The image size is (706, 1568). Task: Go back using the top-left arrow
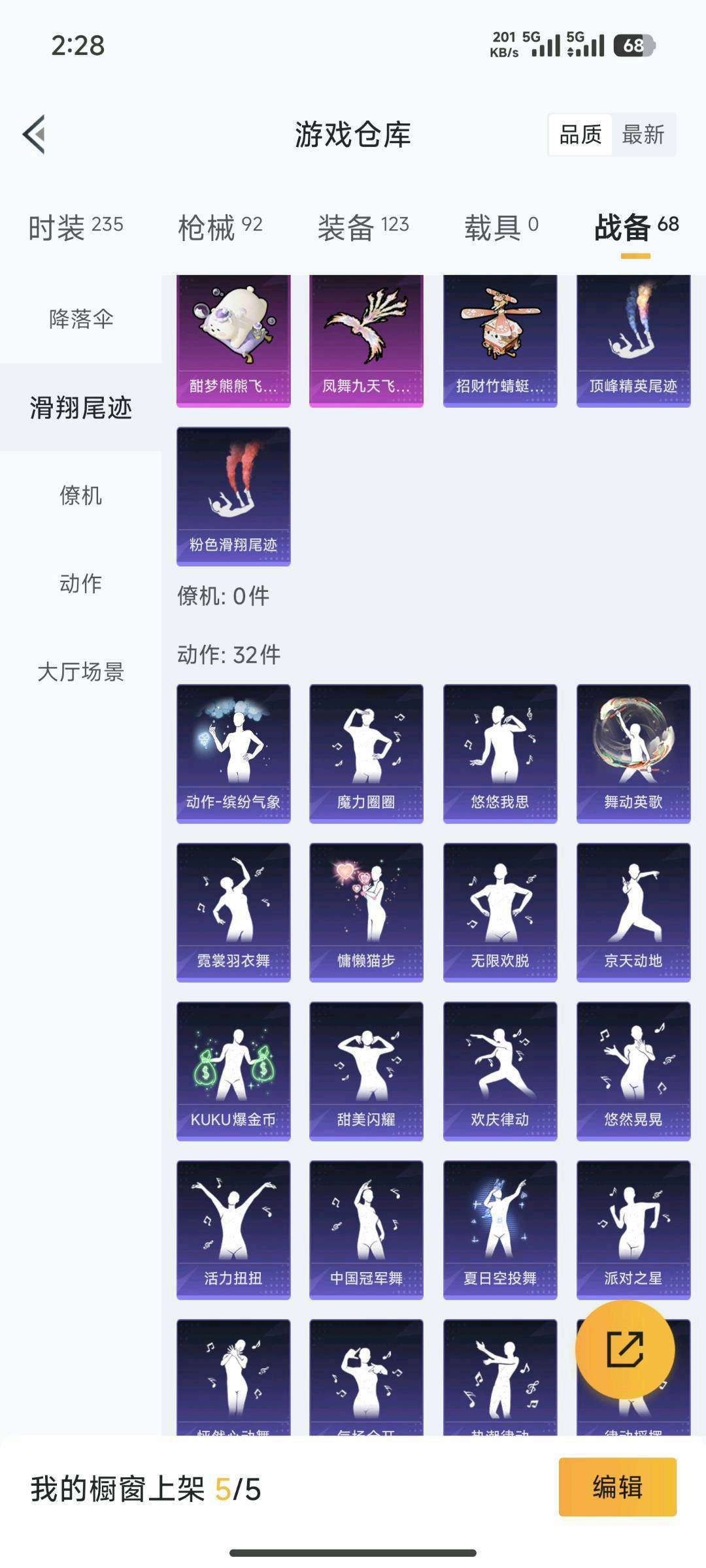[x=34, y=135]
